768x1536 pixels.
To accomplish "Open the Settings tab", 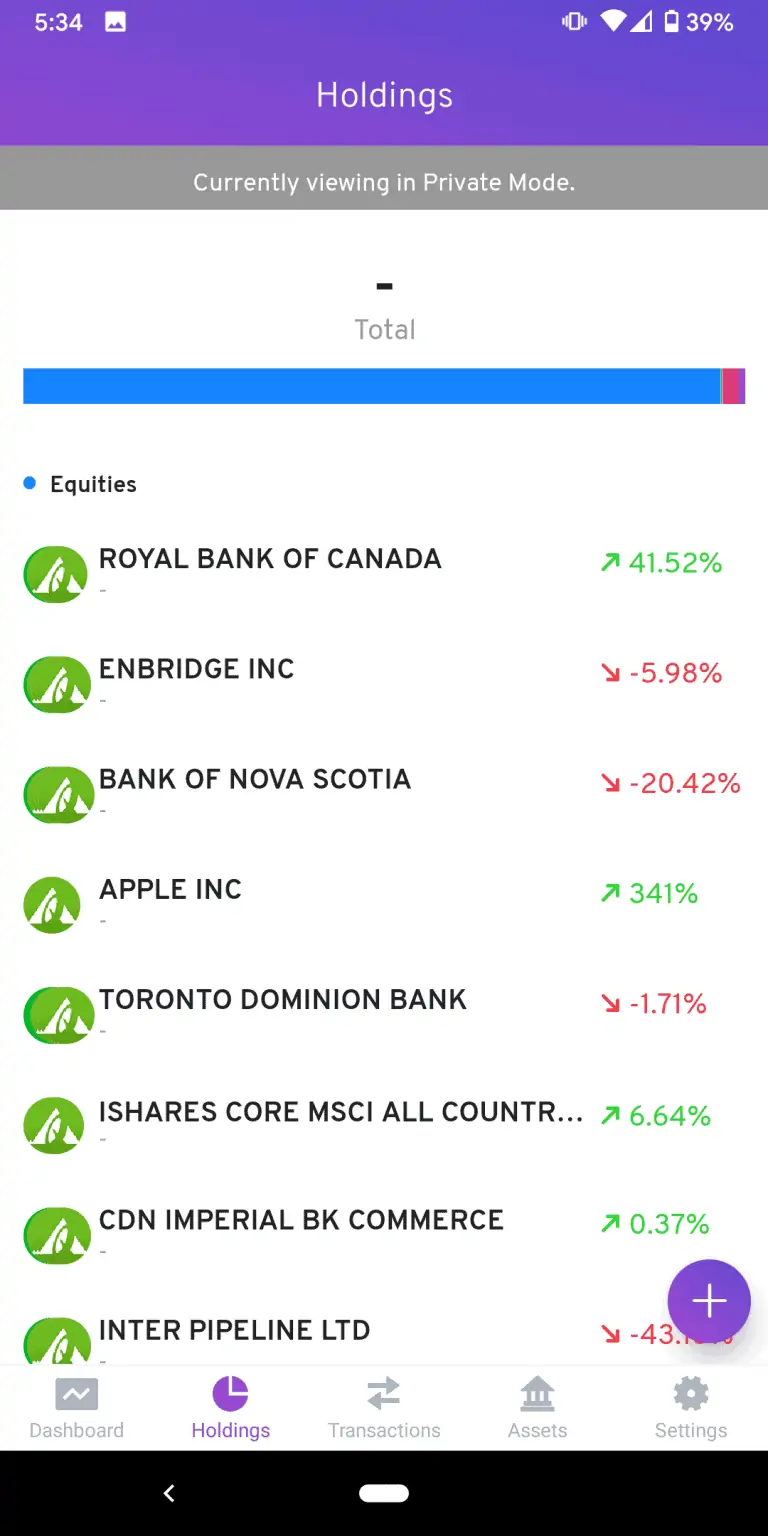I will pyautogui.click(x=691, y=1408).
